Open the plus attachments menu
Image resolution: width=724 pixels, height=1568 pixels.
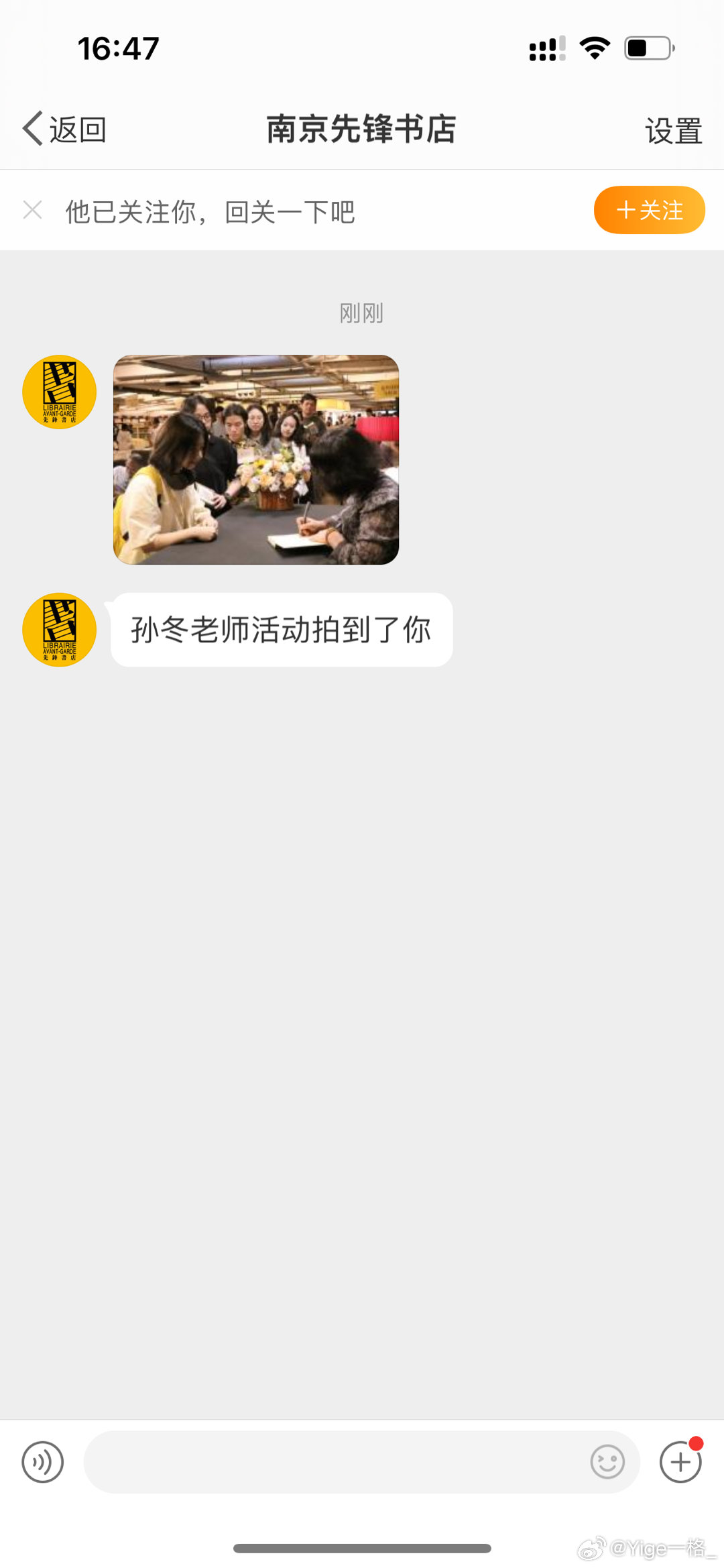tap(680, 1462)
